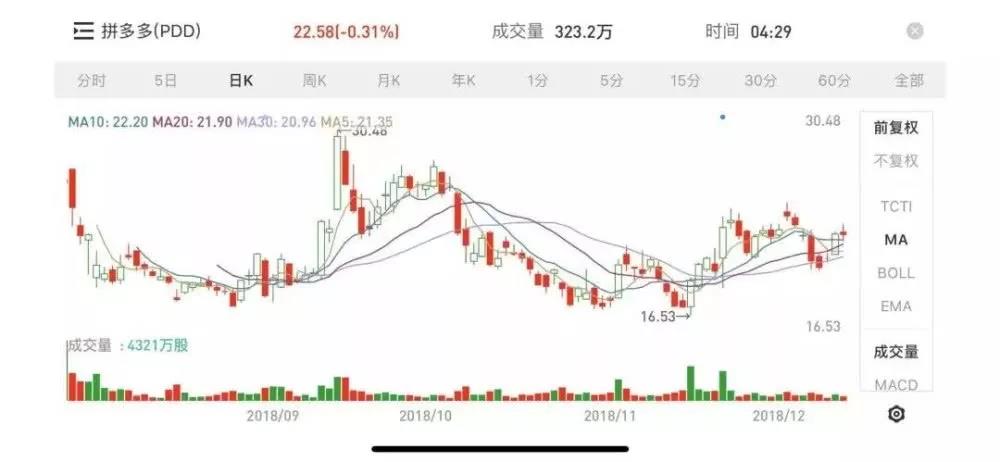Show the 5分 minute chart

click(x=612, y=81)
